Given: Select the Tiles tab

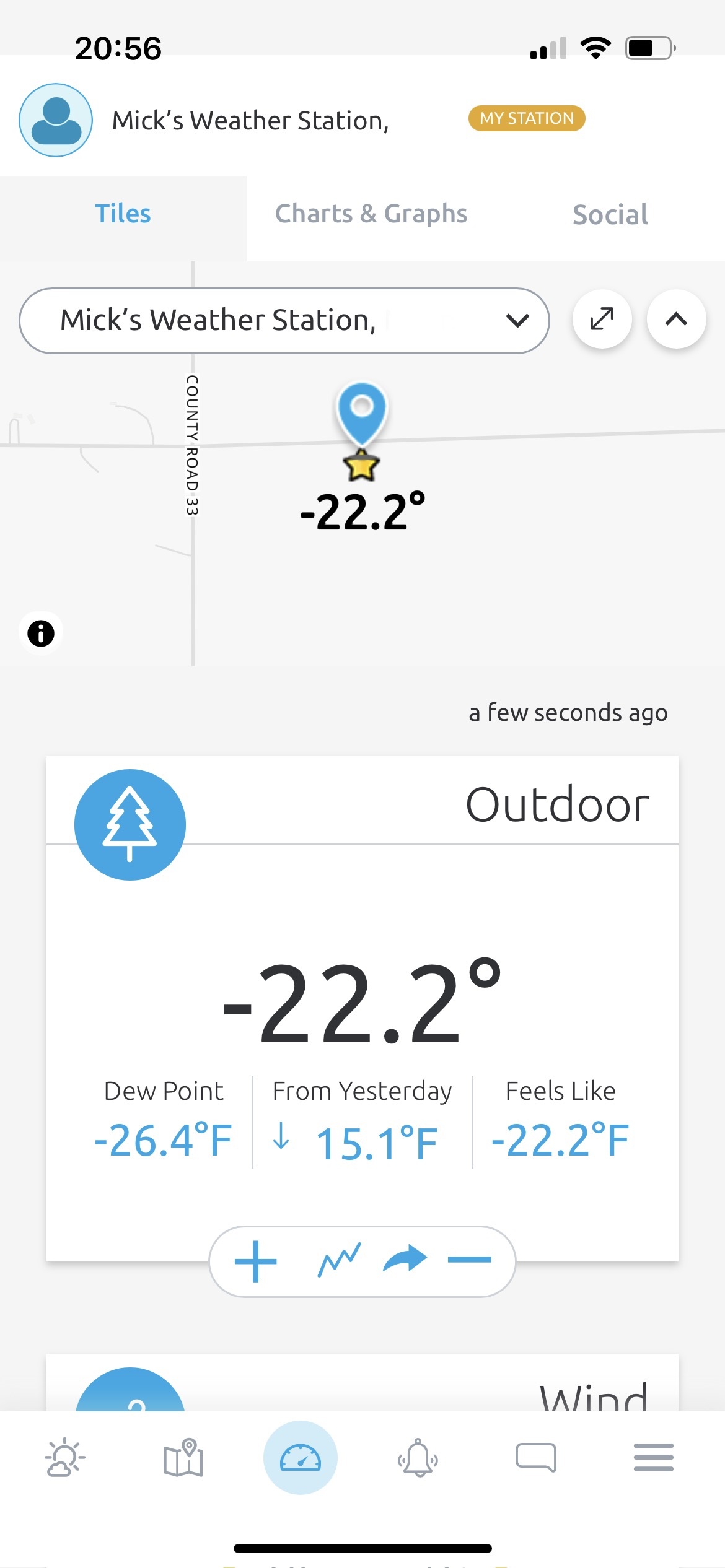Looking at the screenshot, I should [x=123, y=214].
